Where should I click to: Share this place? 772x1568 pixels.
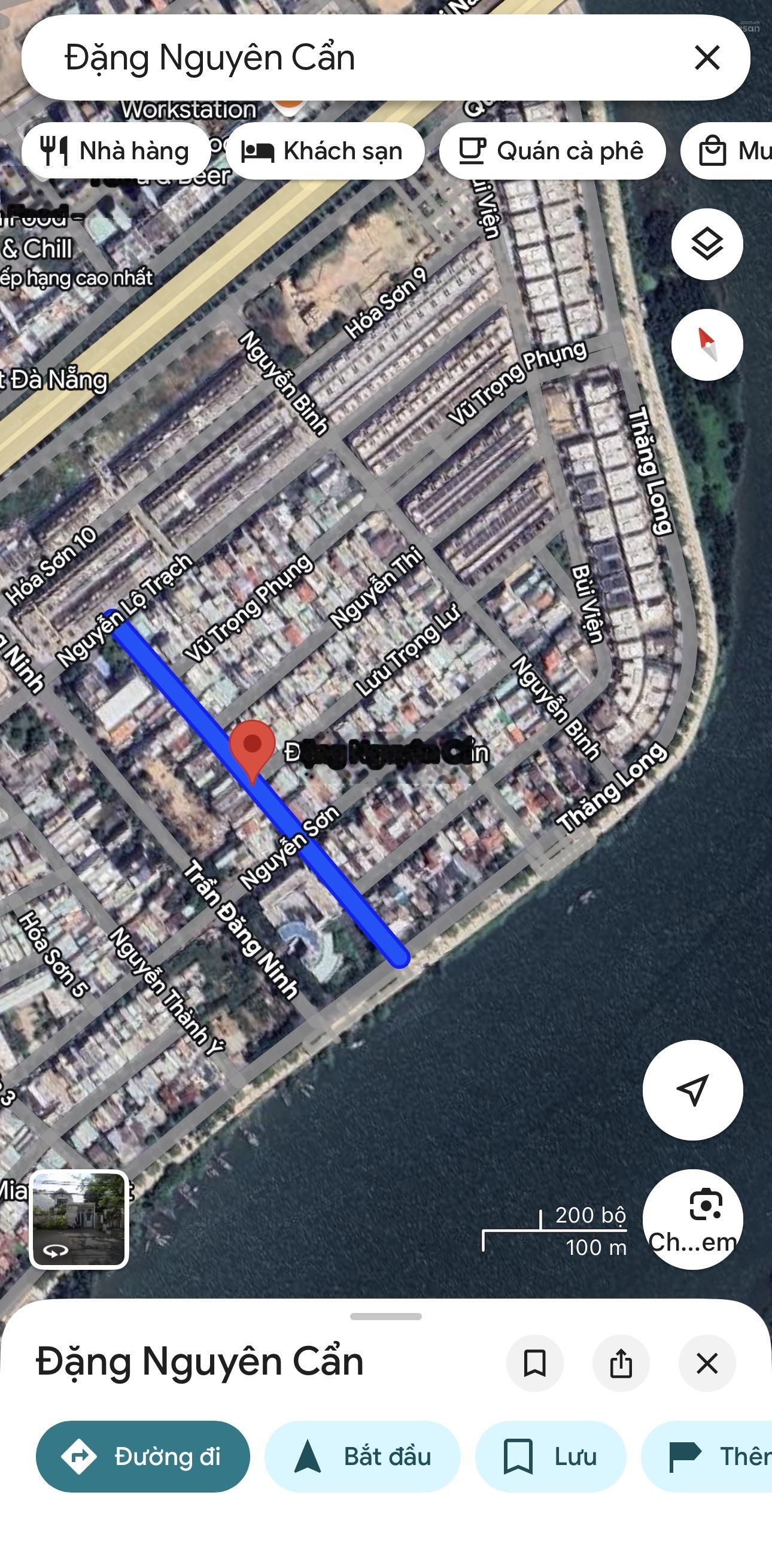pyautogui.click(x=621, y=1363)
